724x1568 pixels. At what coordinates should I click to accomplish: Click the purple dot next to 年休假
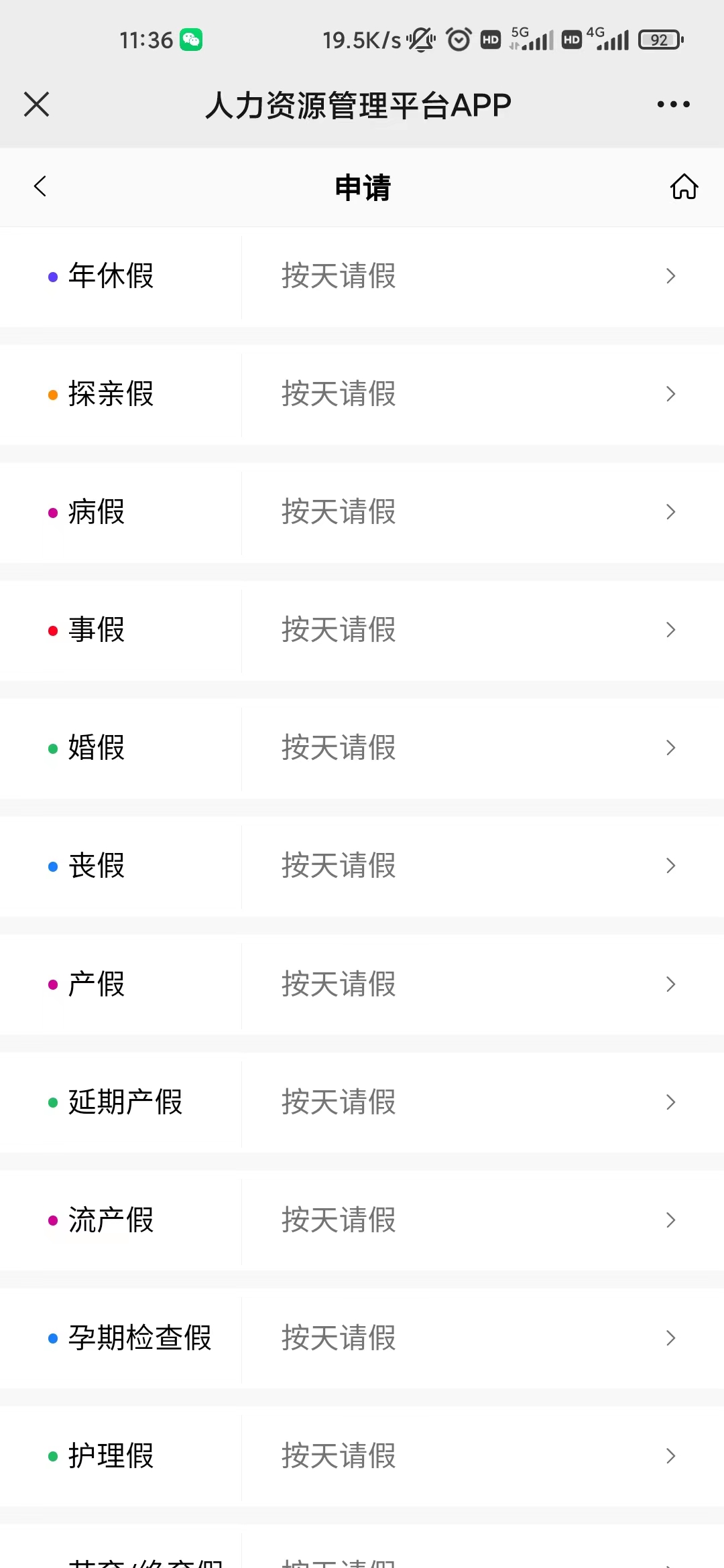tap(52, 276)
